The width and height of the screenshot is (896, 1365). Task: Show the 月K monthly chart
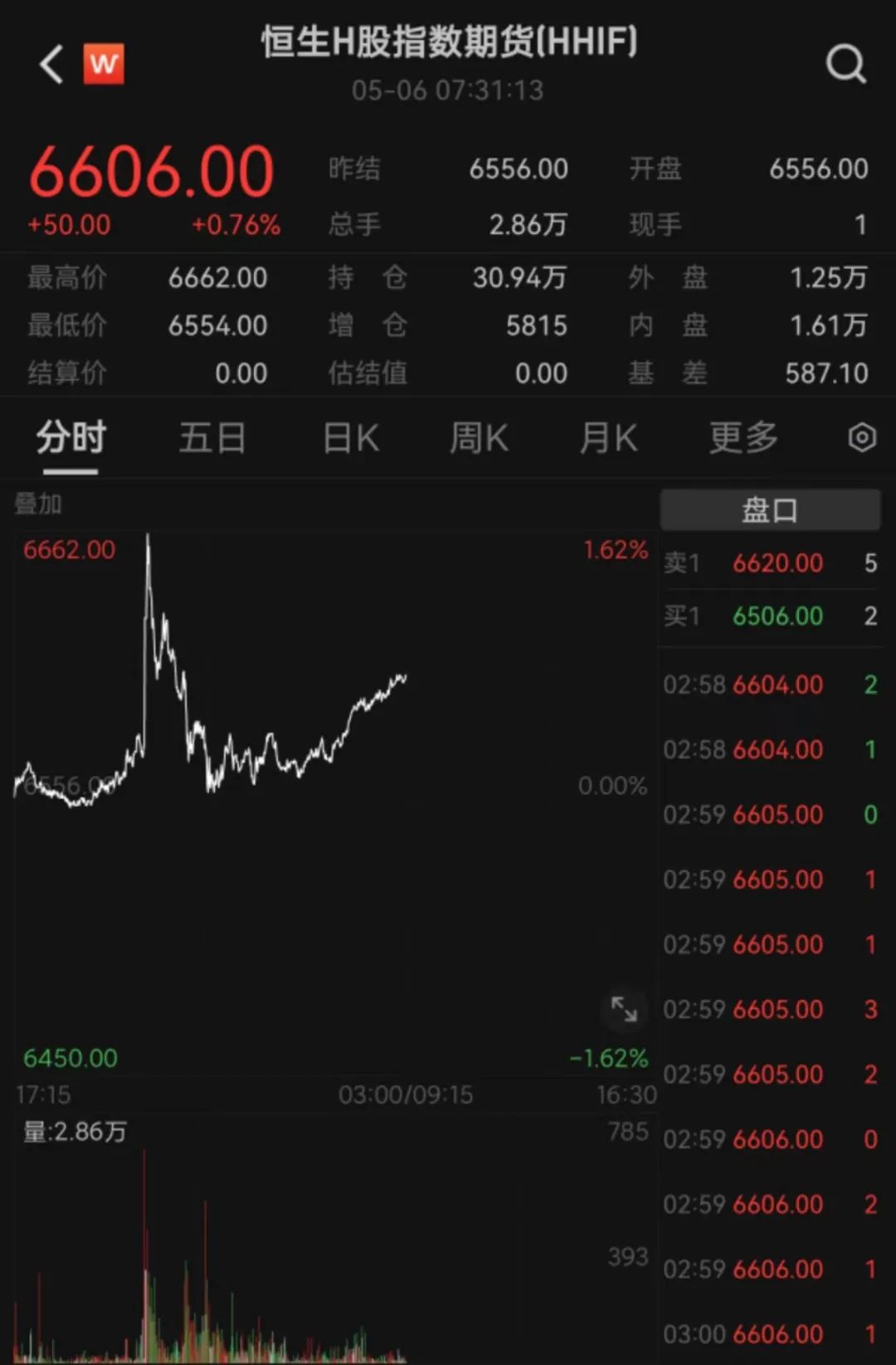click(608, 437)
